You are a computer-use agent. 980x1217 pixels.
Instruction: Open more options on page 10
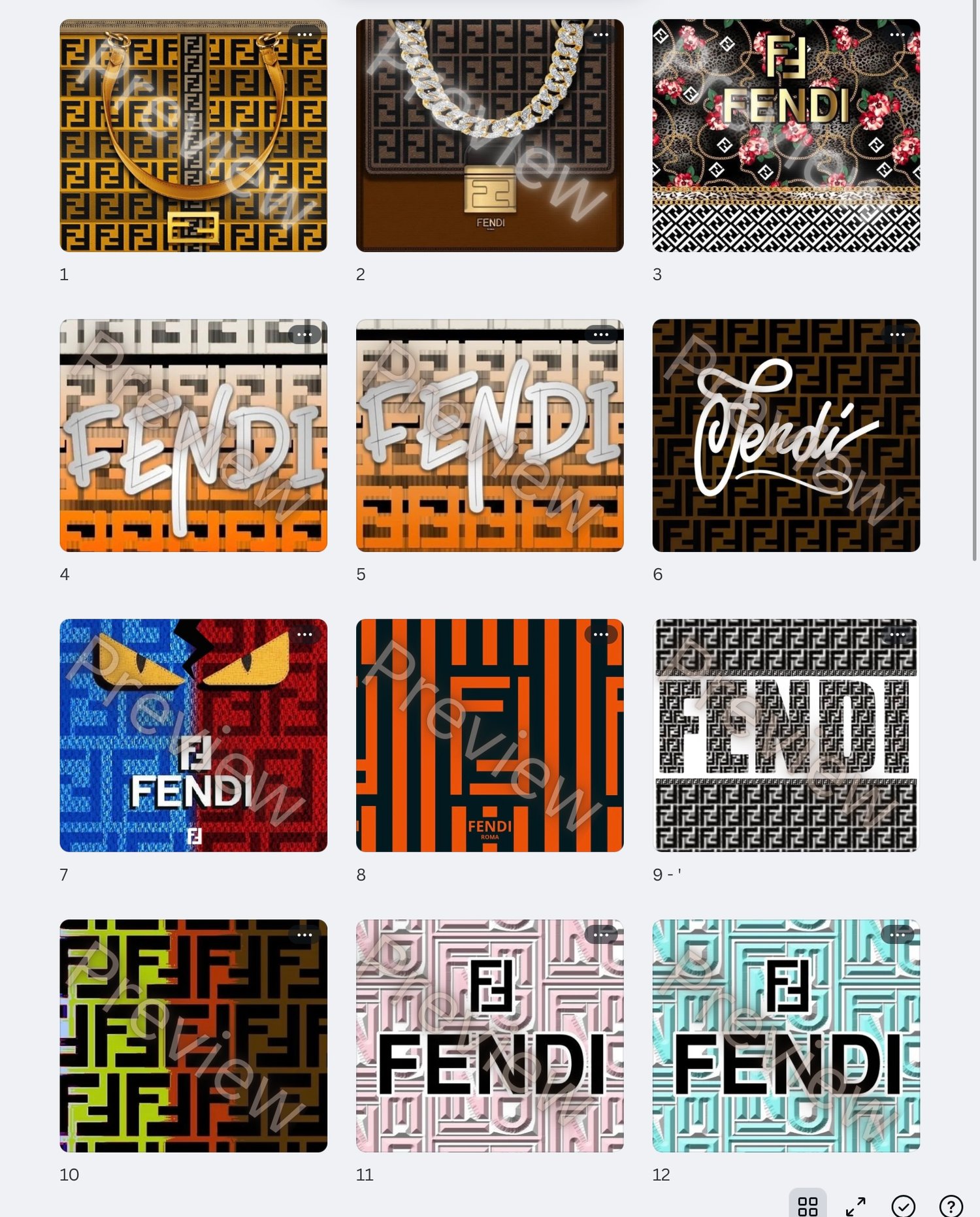click(x=304, y=935)
